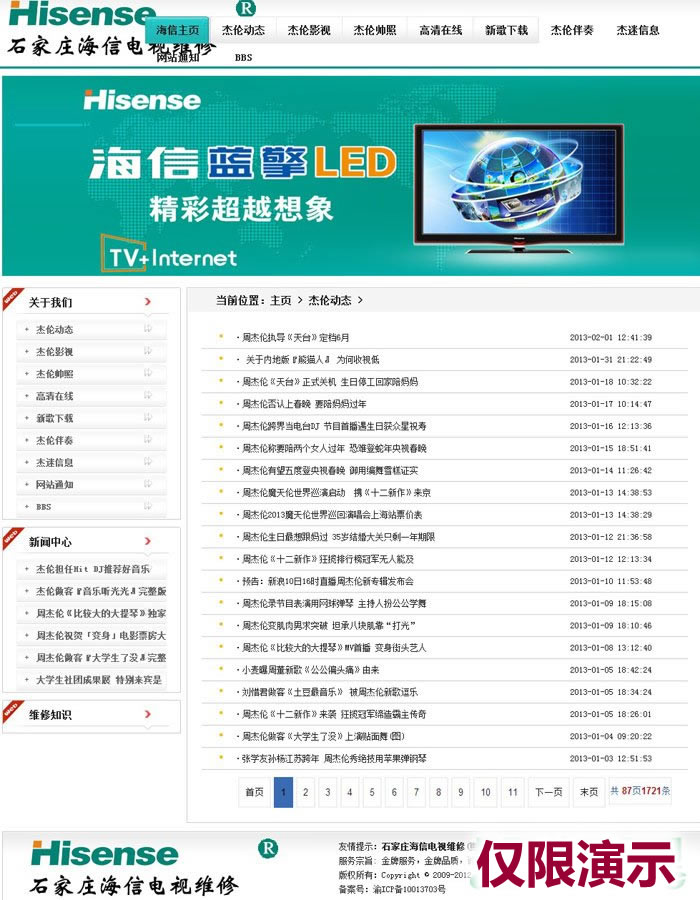Go to page 2 of results
700x900 pixels.
306,792
